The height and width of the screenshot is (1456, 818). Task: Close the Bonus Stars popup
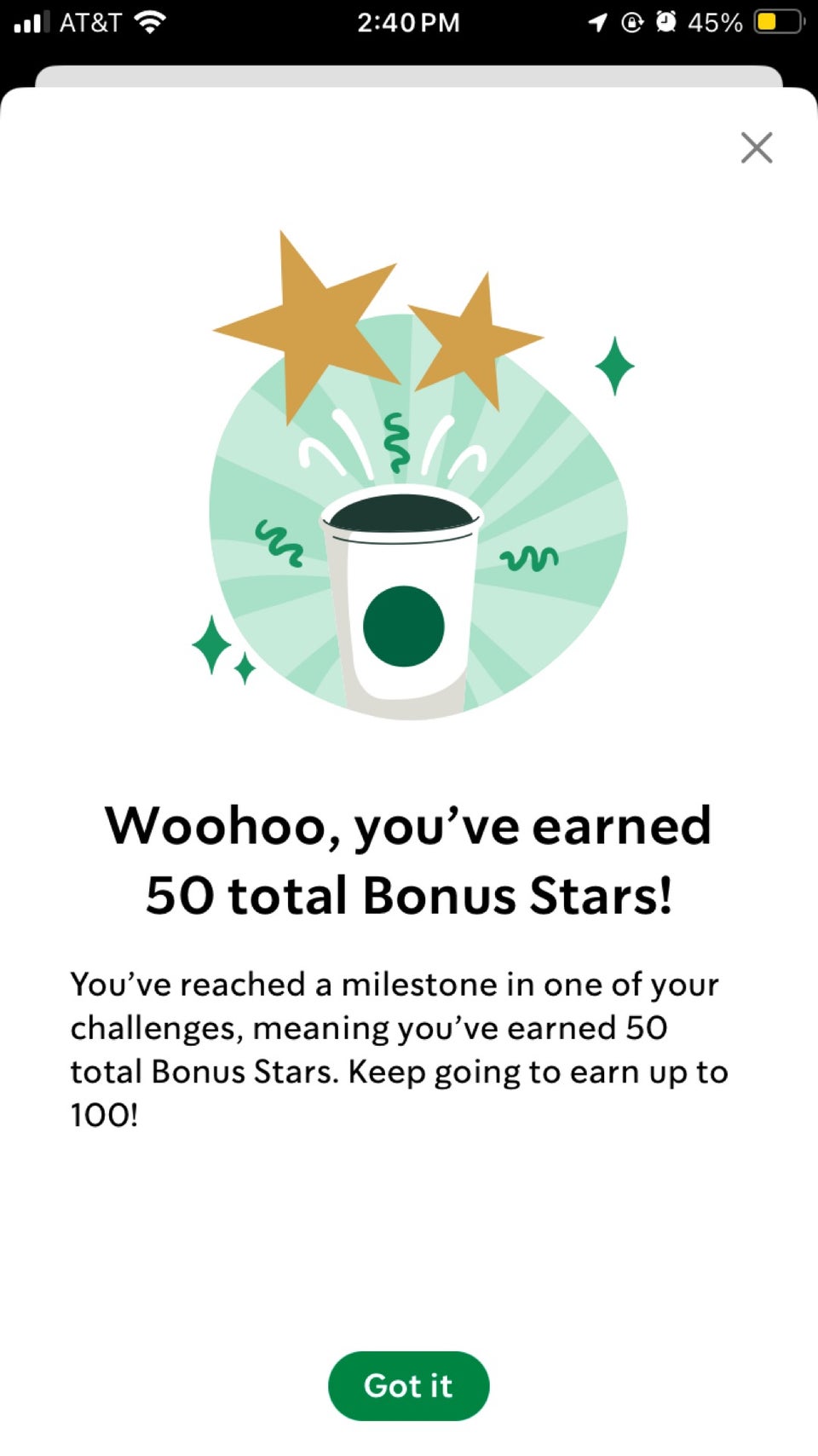[756, 147]
